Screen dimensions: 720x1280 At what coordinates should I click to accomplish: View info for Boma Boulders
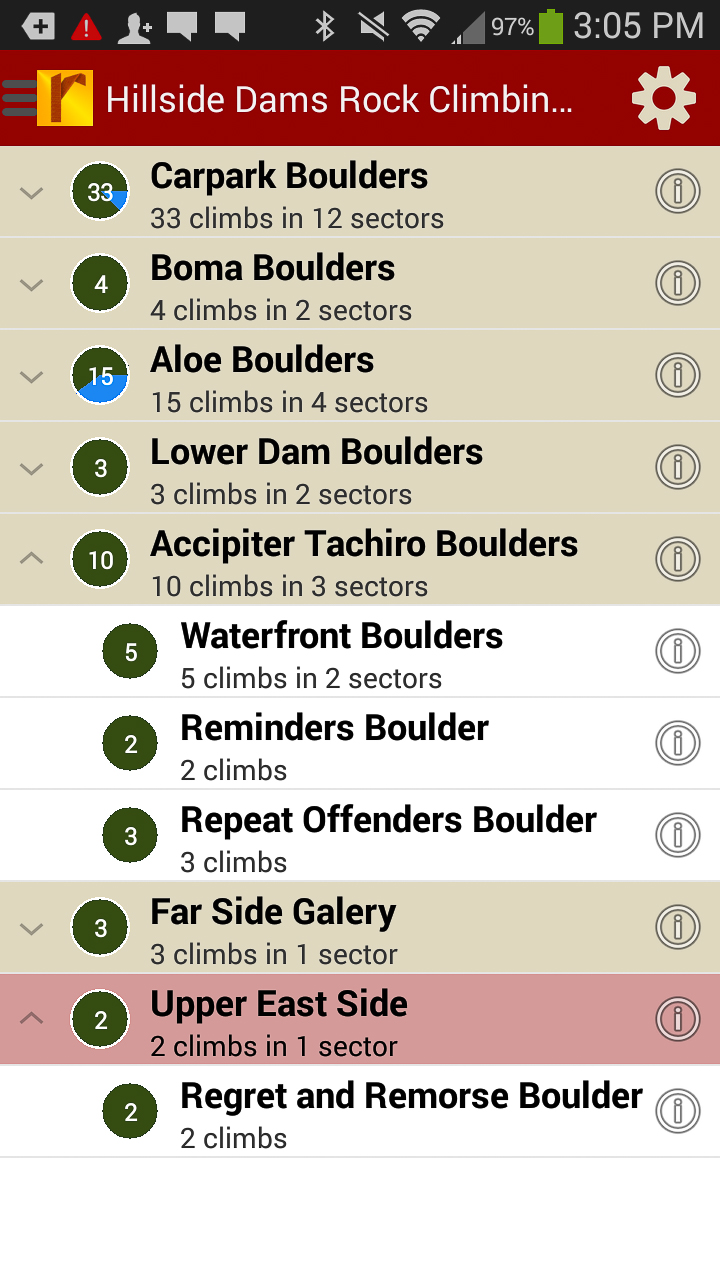(677, 283)
